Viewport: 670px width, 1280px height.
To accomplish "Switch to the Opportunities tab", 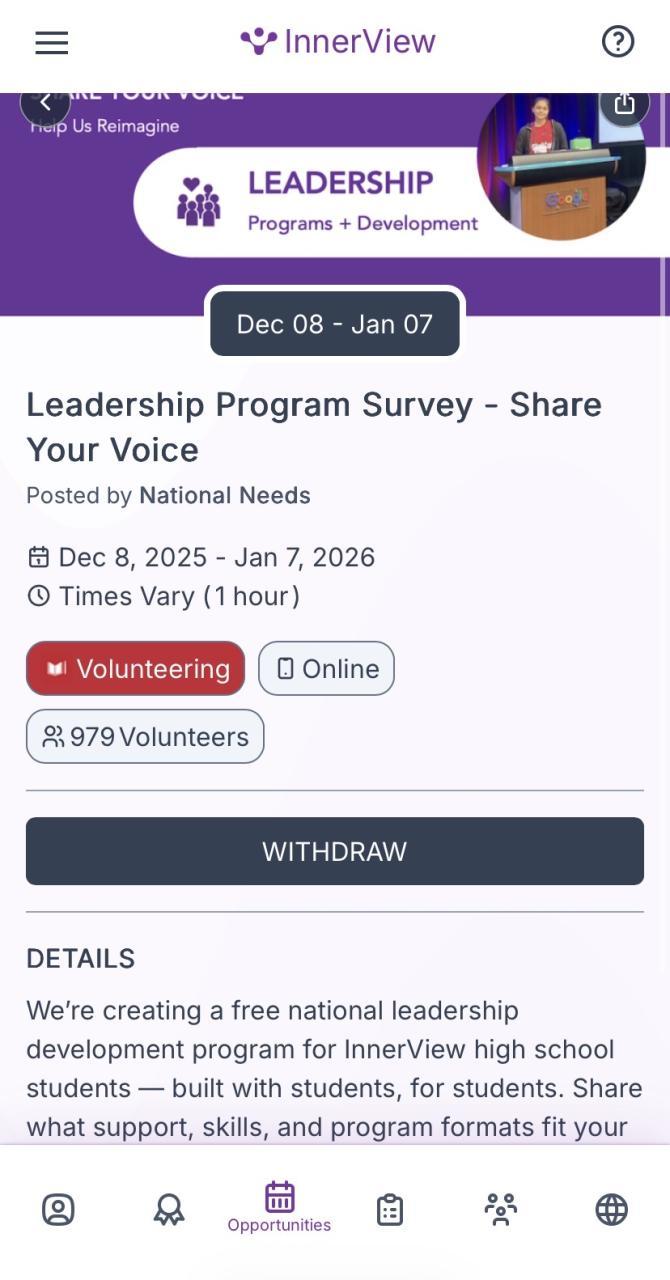I will pos(279,1207).
